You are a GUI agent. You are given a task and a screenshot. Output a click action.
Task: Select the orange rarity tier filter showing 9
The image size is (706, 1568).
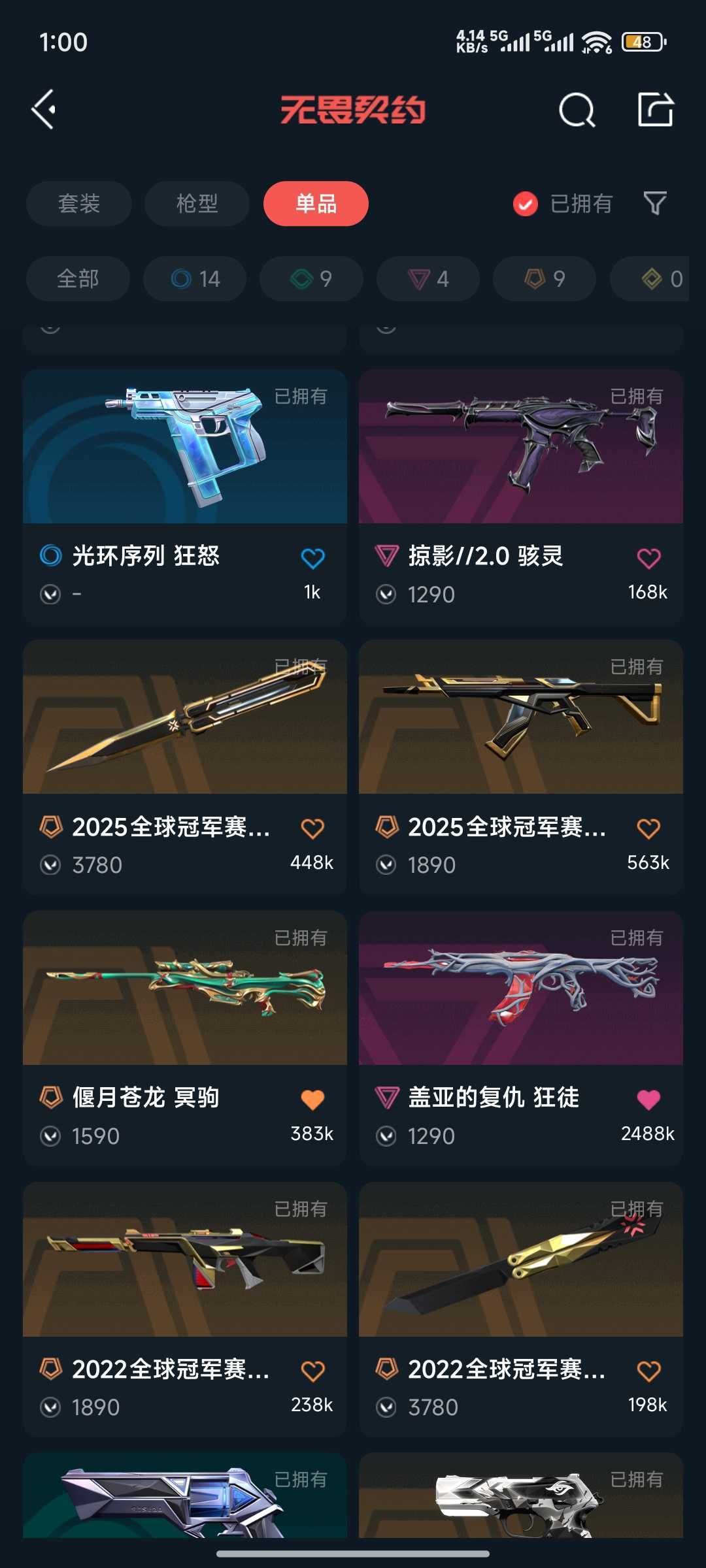point(543,279)
